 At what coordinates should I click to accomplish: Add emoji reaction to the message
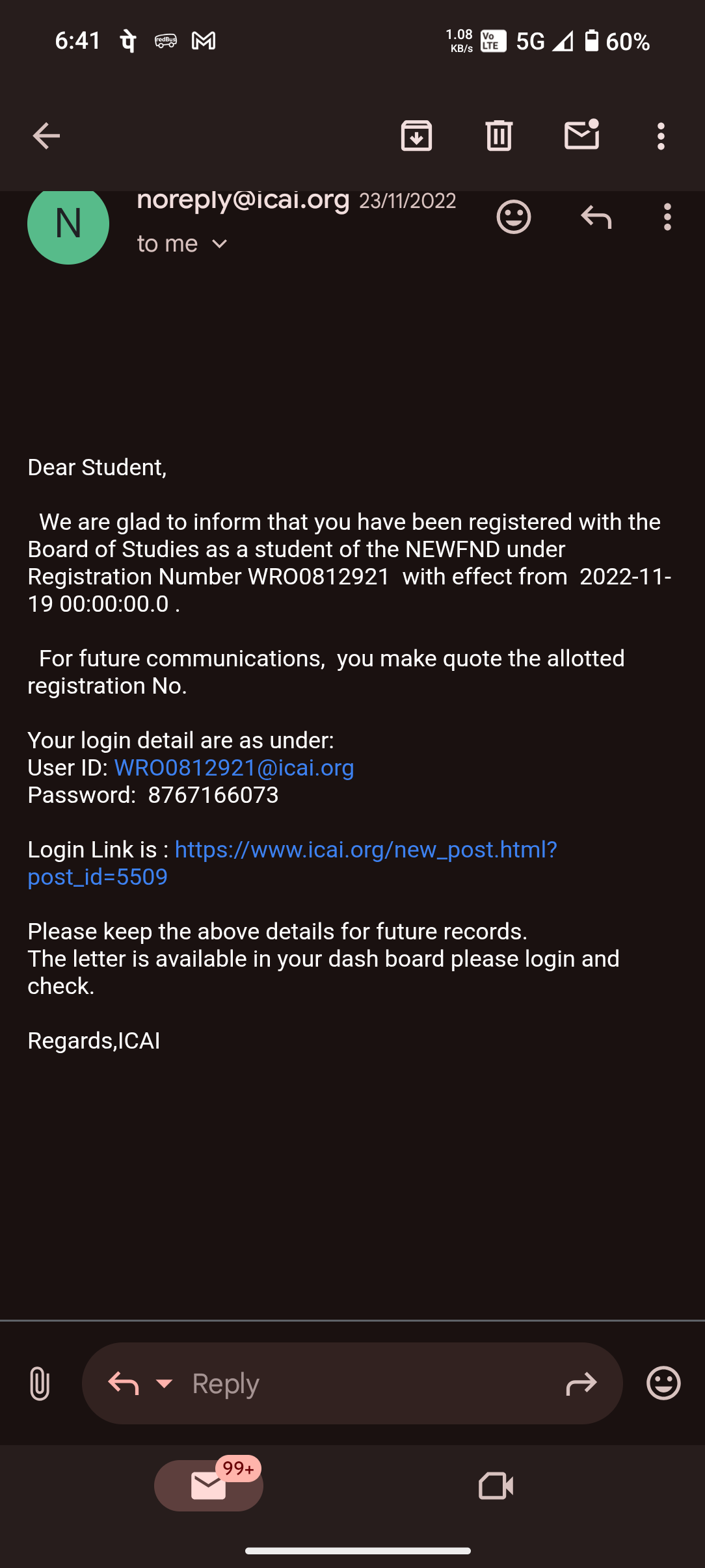(x=514, y=217)
